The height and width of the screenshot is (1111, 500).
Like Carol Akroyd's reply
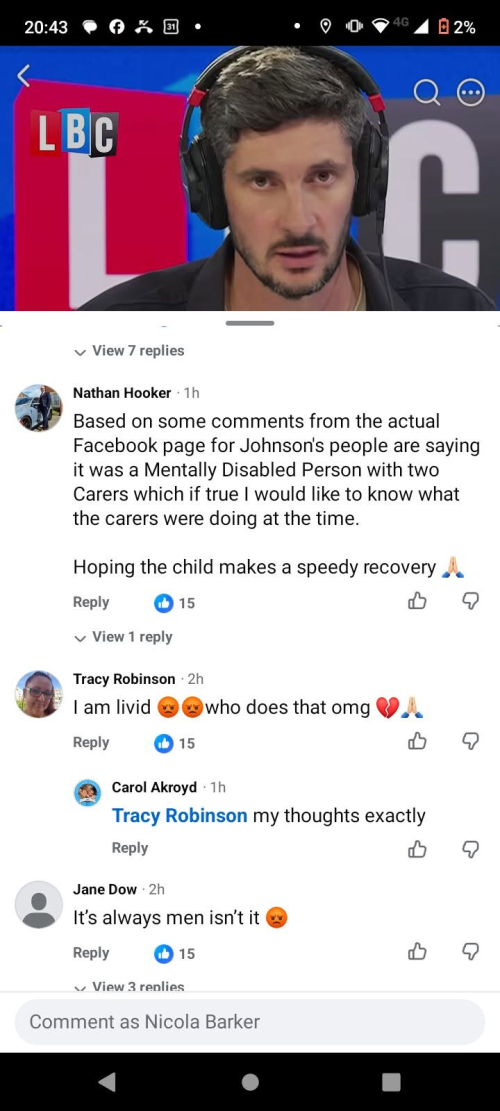point(417,848)
